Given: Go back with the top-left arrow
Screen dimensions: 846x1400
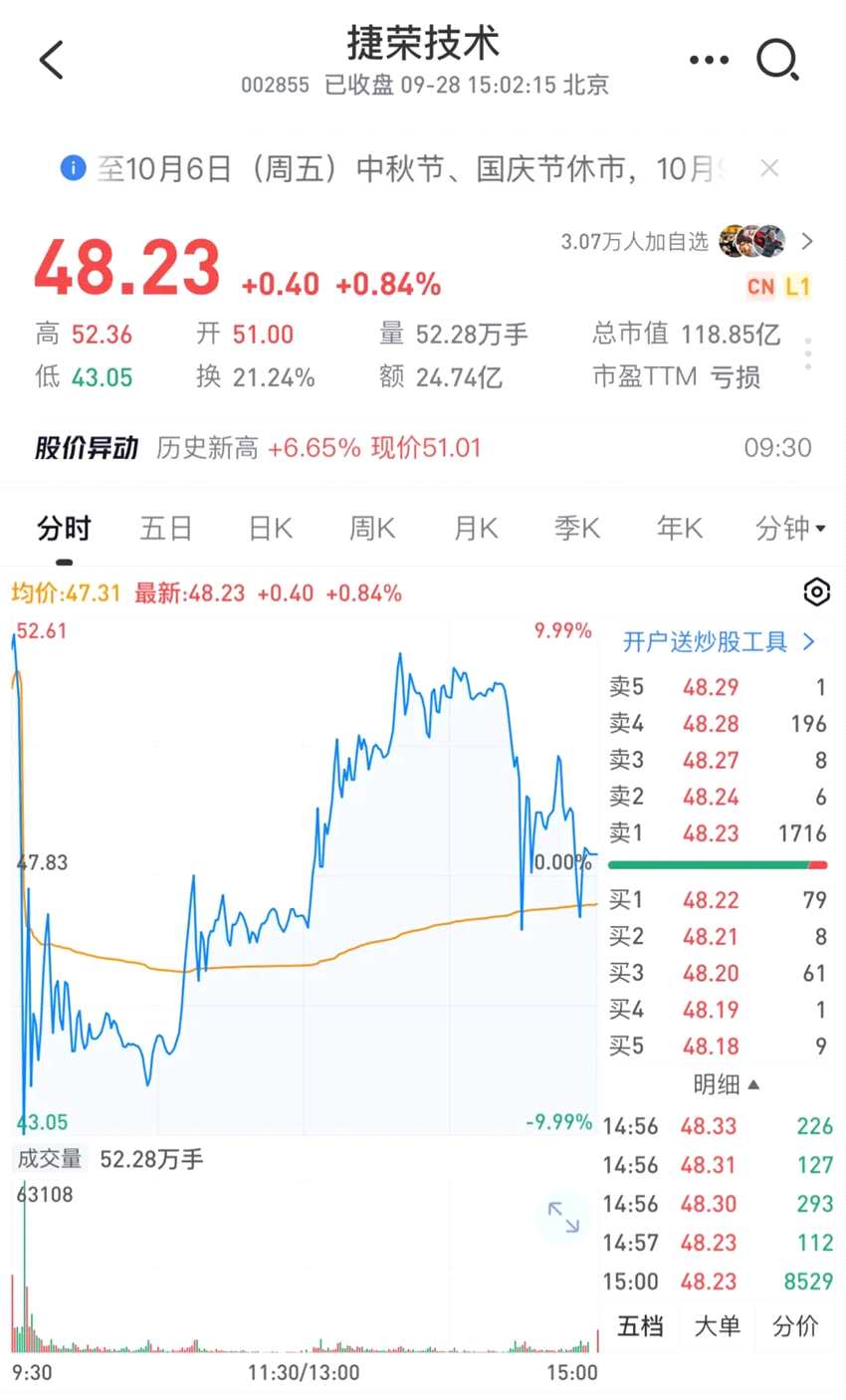Looking at the screenshot, I should (52, 60).
